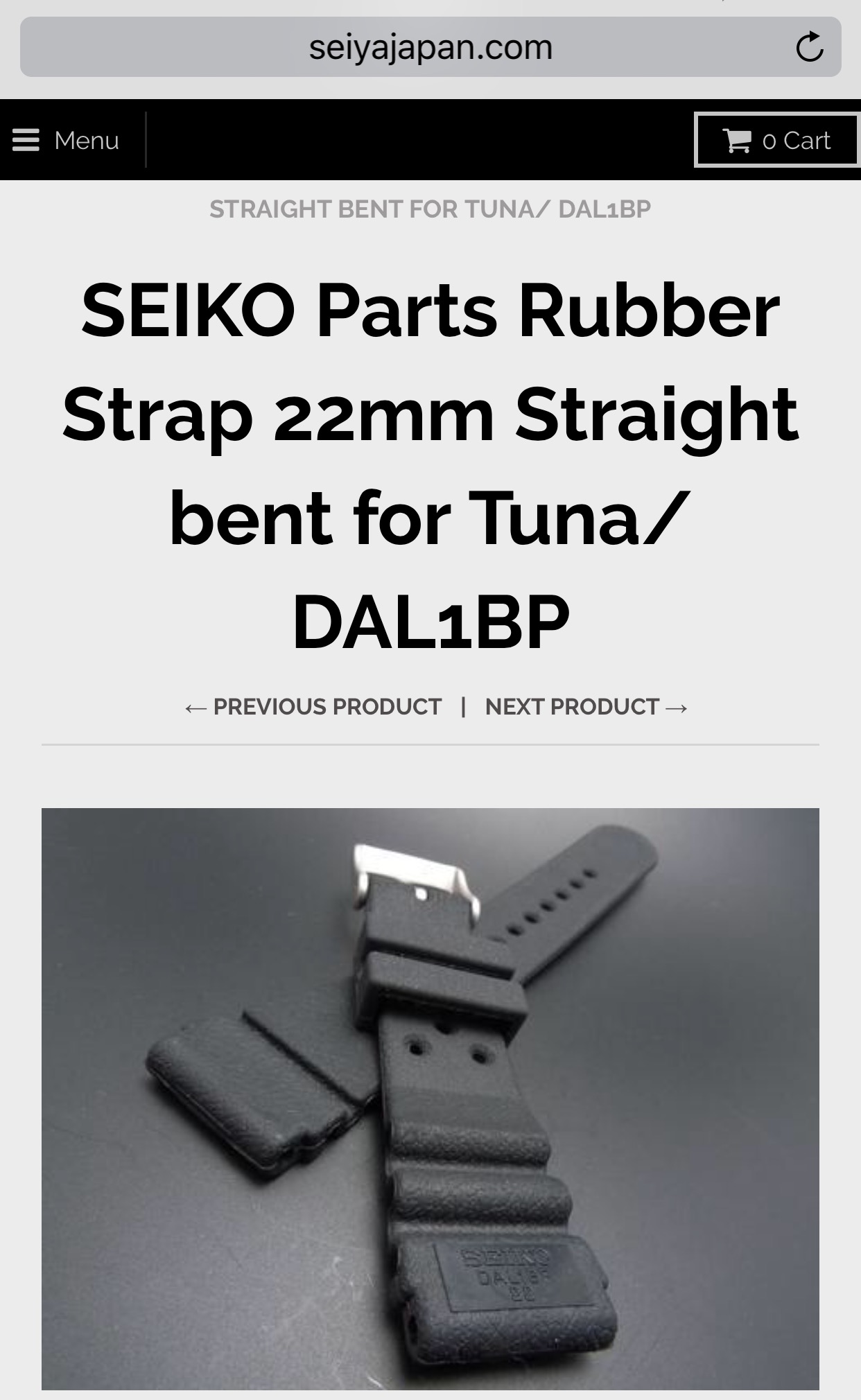
Task: Go to the previous product
Action: (x=313, y=707)
